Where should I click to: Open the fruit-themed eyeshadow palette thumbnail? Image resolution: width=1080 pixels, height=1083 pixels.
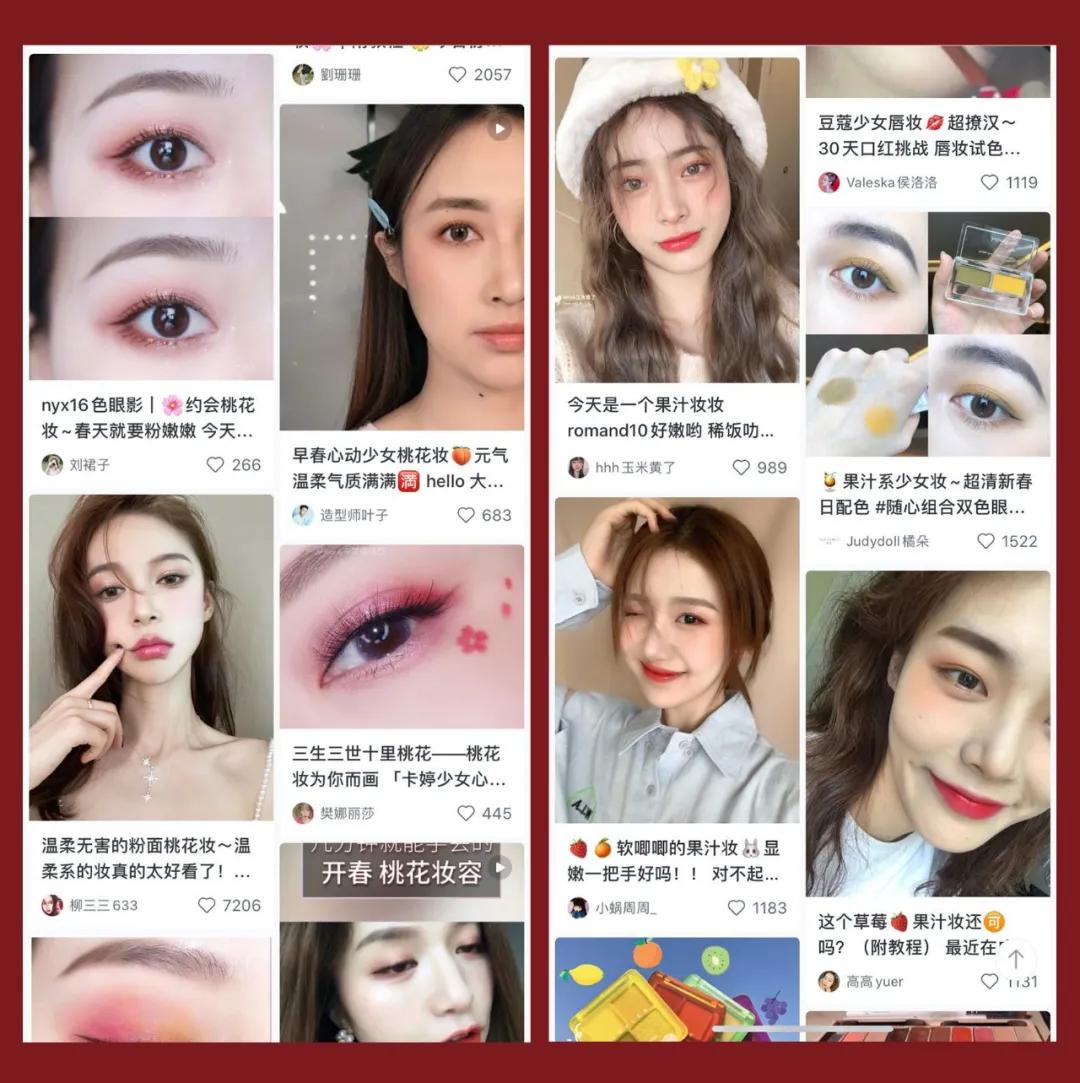pos(677,990)
